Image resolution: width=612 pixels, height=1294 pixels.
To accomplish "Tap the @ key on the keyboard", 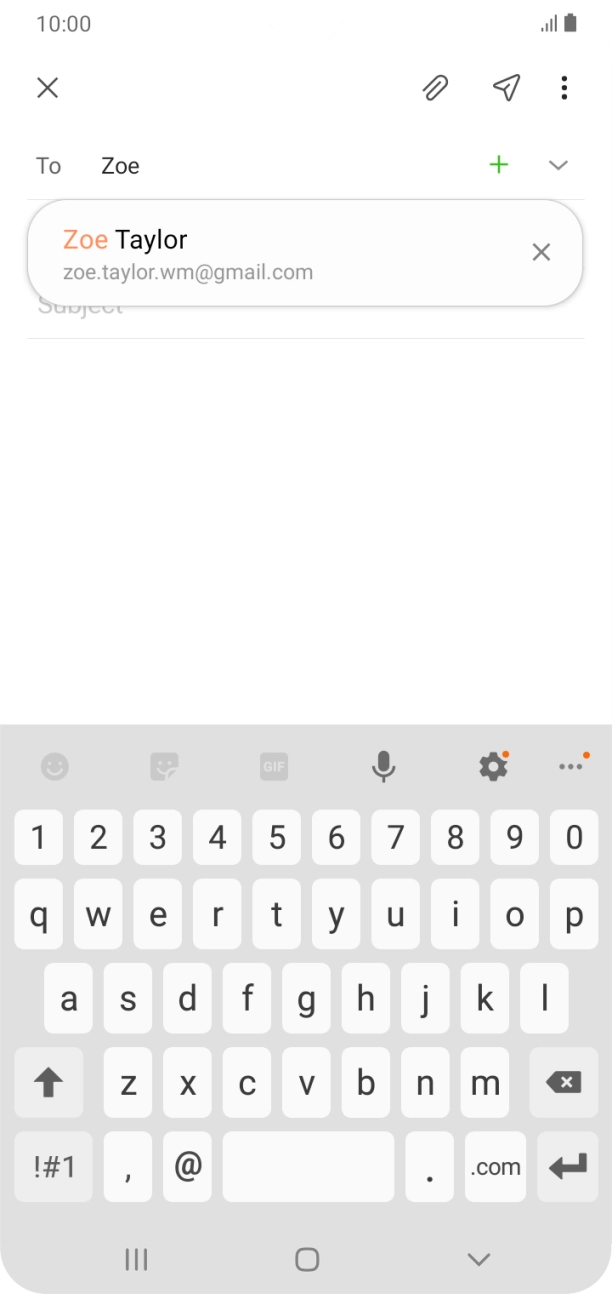I will click(188, 1167).
